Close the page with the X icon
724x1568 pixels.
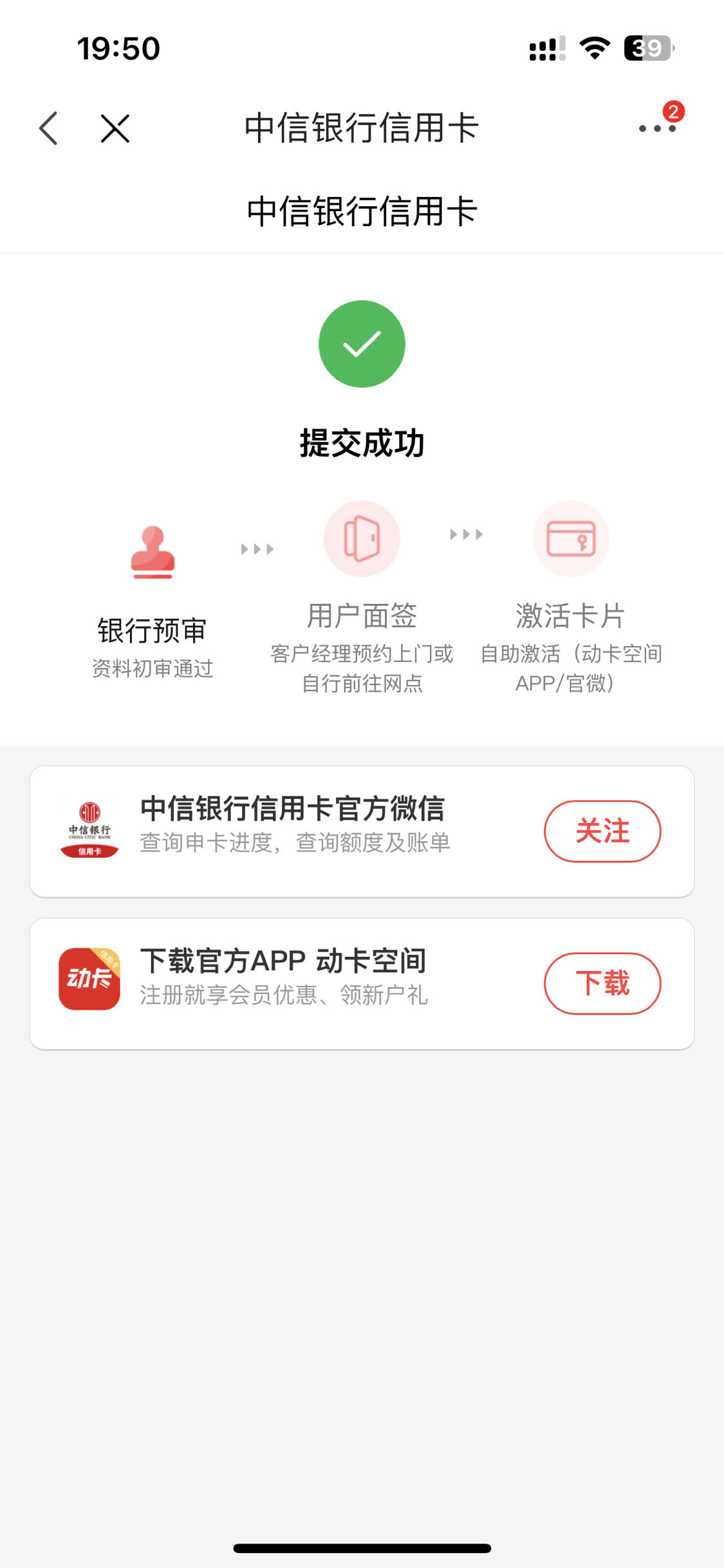(115, 128)
